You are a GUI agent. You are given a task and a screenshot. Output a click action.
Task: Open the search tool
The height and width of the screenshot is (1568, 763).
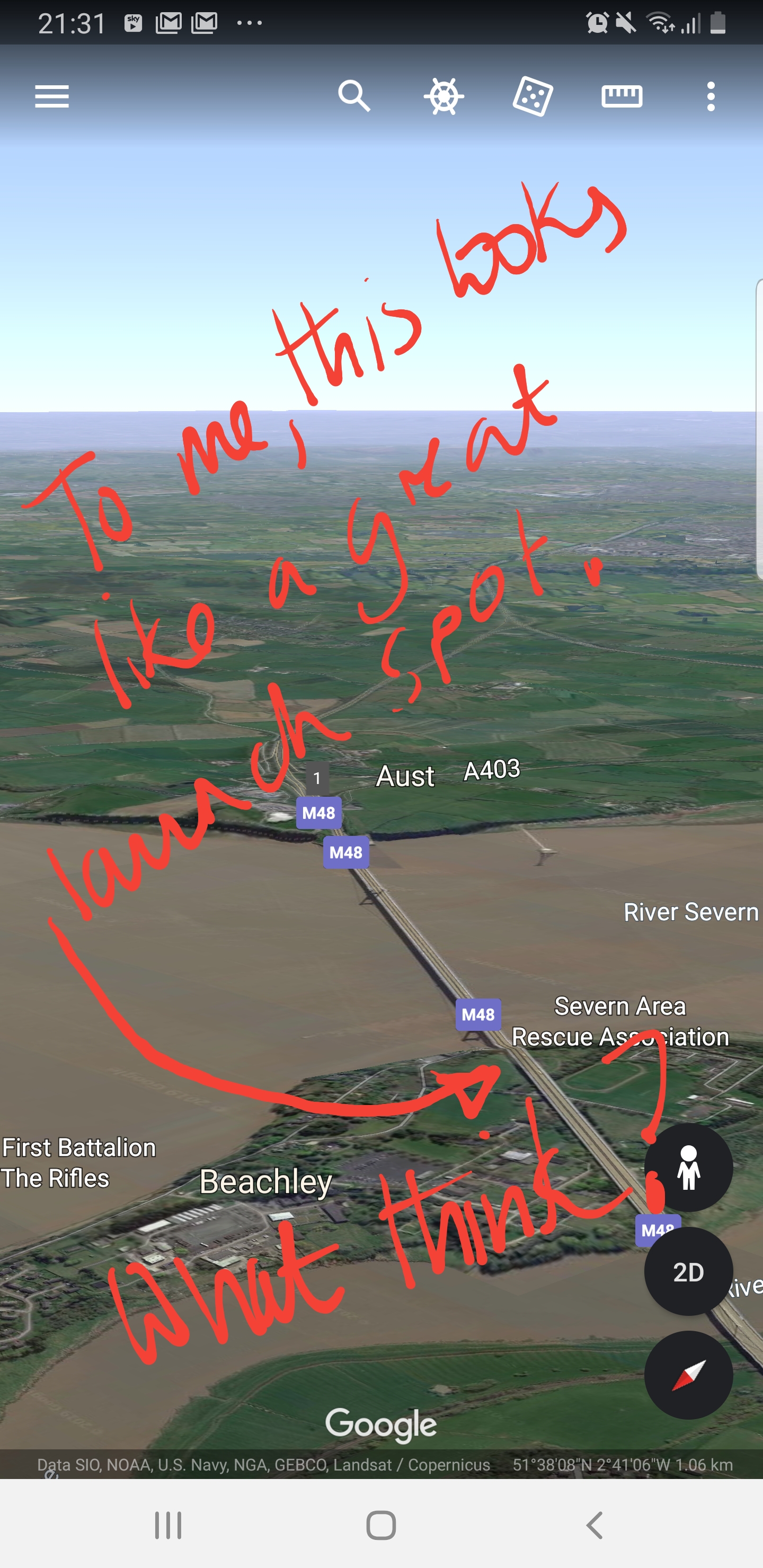coord(354,96)
